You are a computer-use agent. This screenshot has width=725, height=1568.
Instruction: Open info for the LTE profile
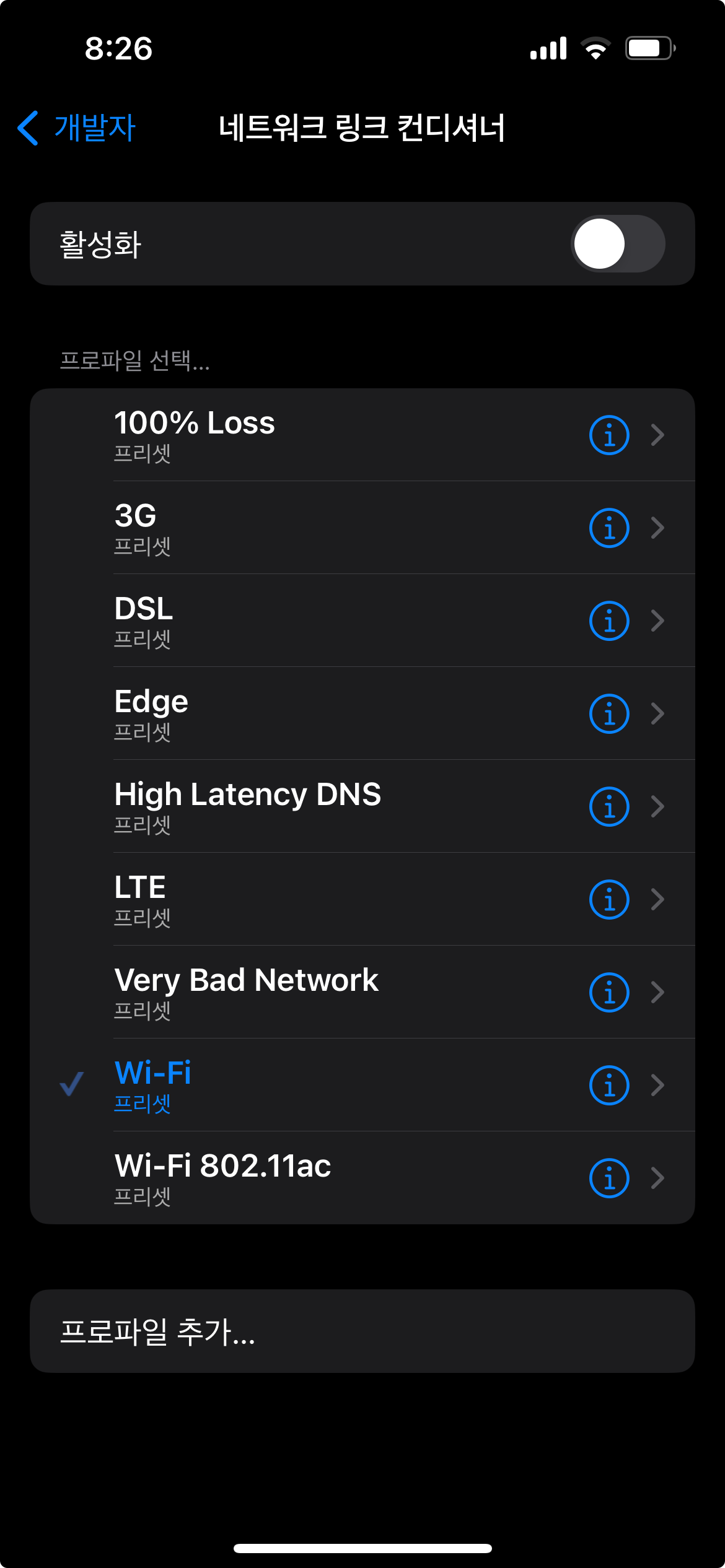(x=609, y=899)
